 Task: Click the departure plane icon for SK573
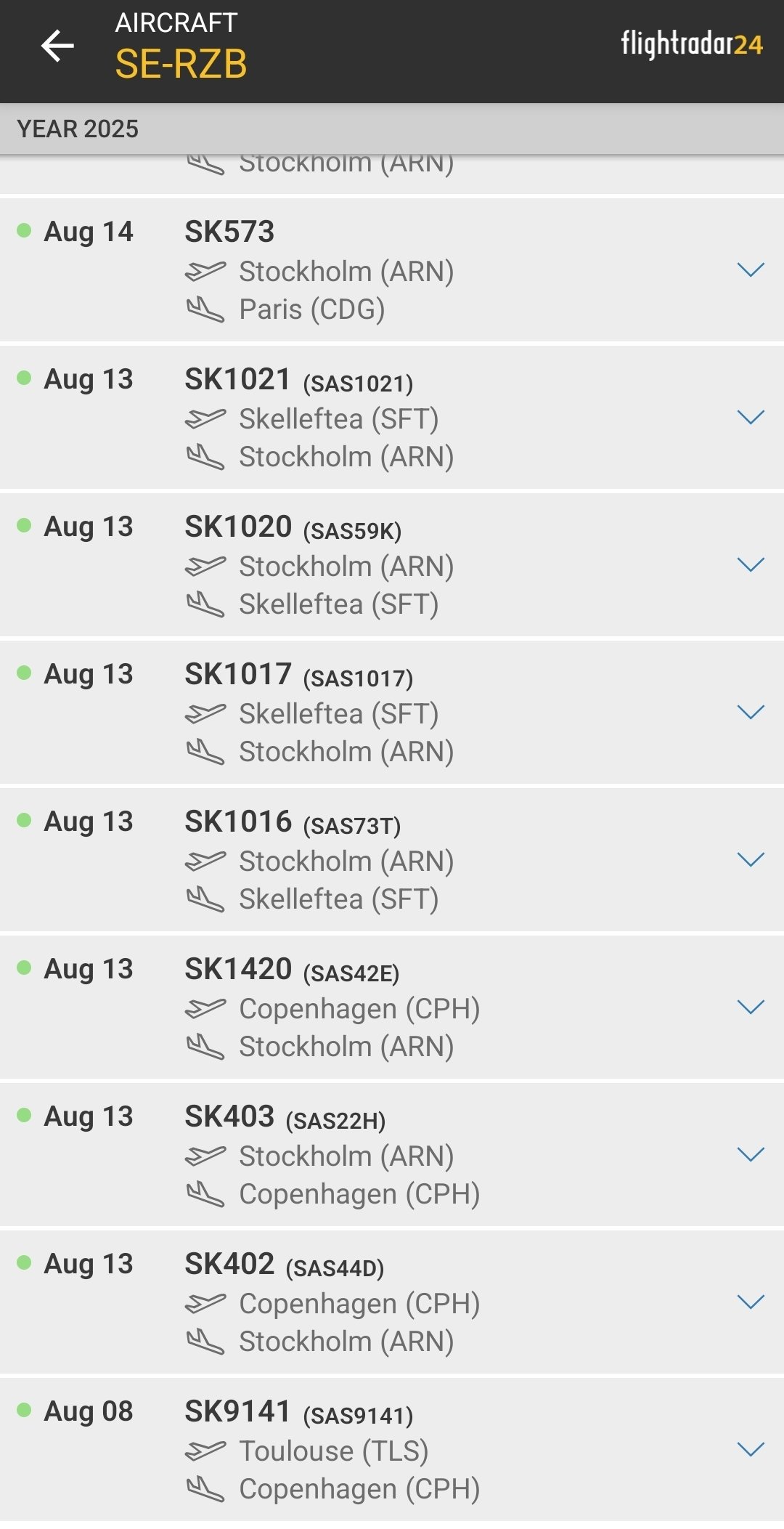pyautogui.click(x=207, y=270)
